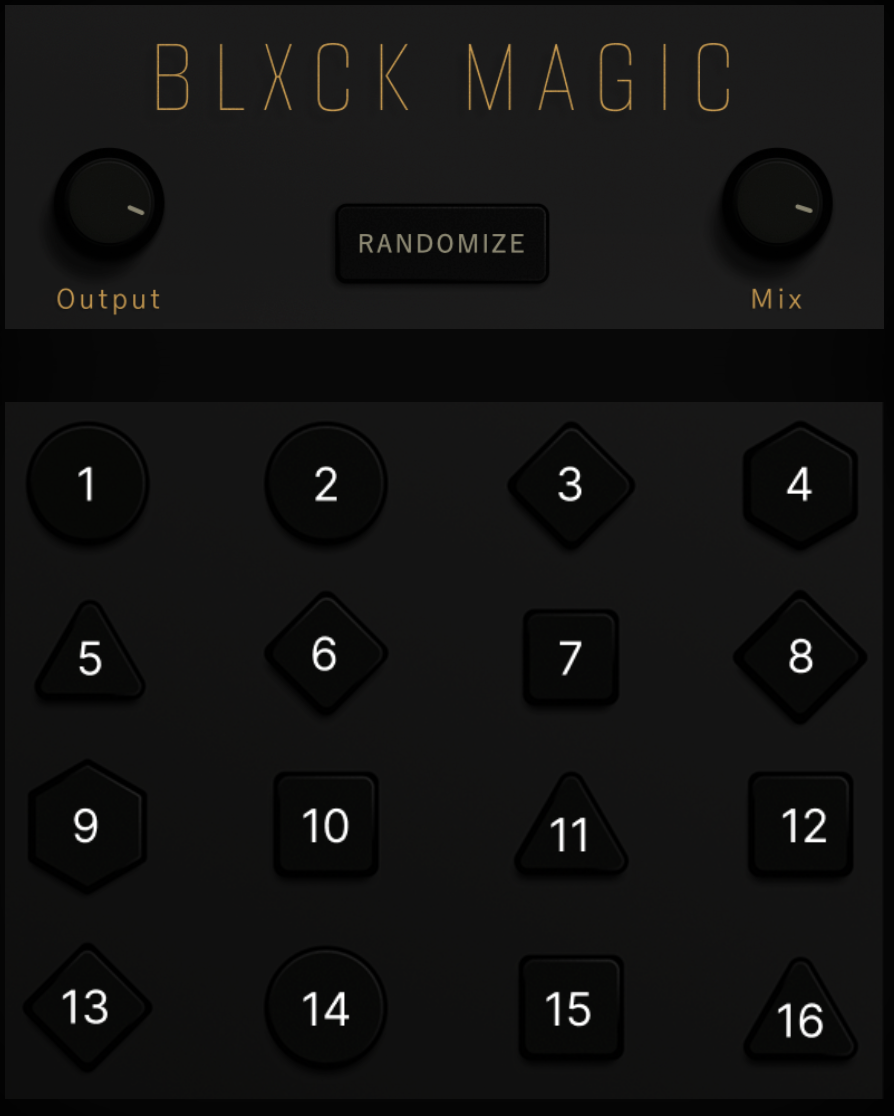This screenshot has height=1116, width=894.
Task: Select hexagon pad number 4
Action: click(x=800, y=485)
